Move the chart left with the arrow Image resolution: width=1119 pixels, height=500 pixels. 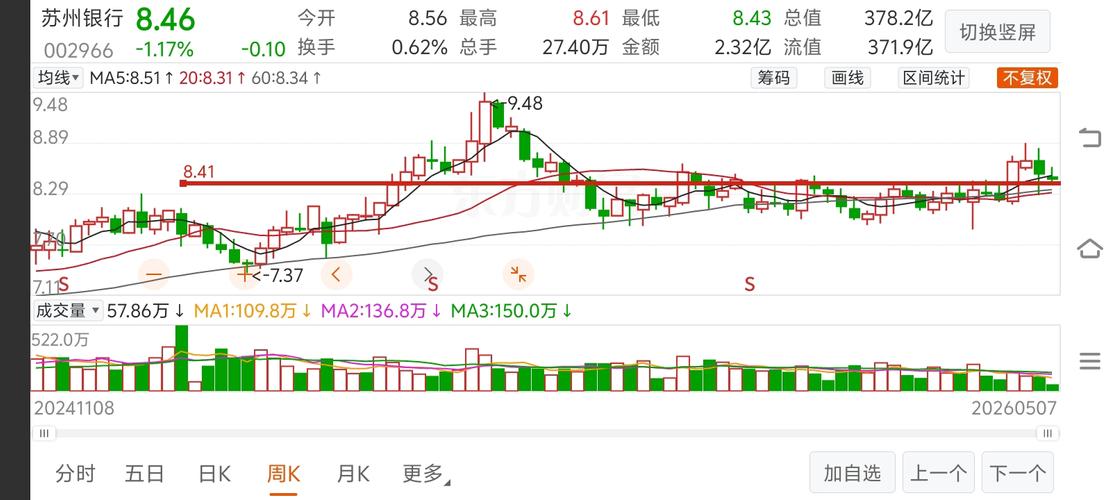coord(337,274)
